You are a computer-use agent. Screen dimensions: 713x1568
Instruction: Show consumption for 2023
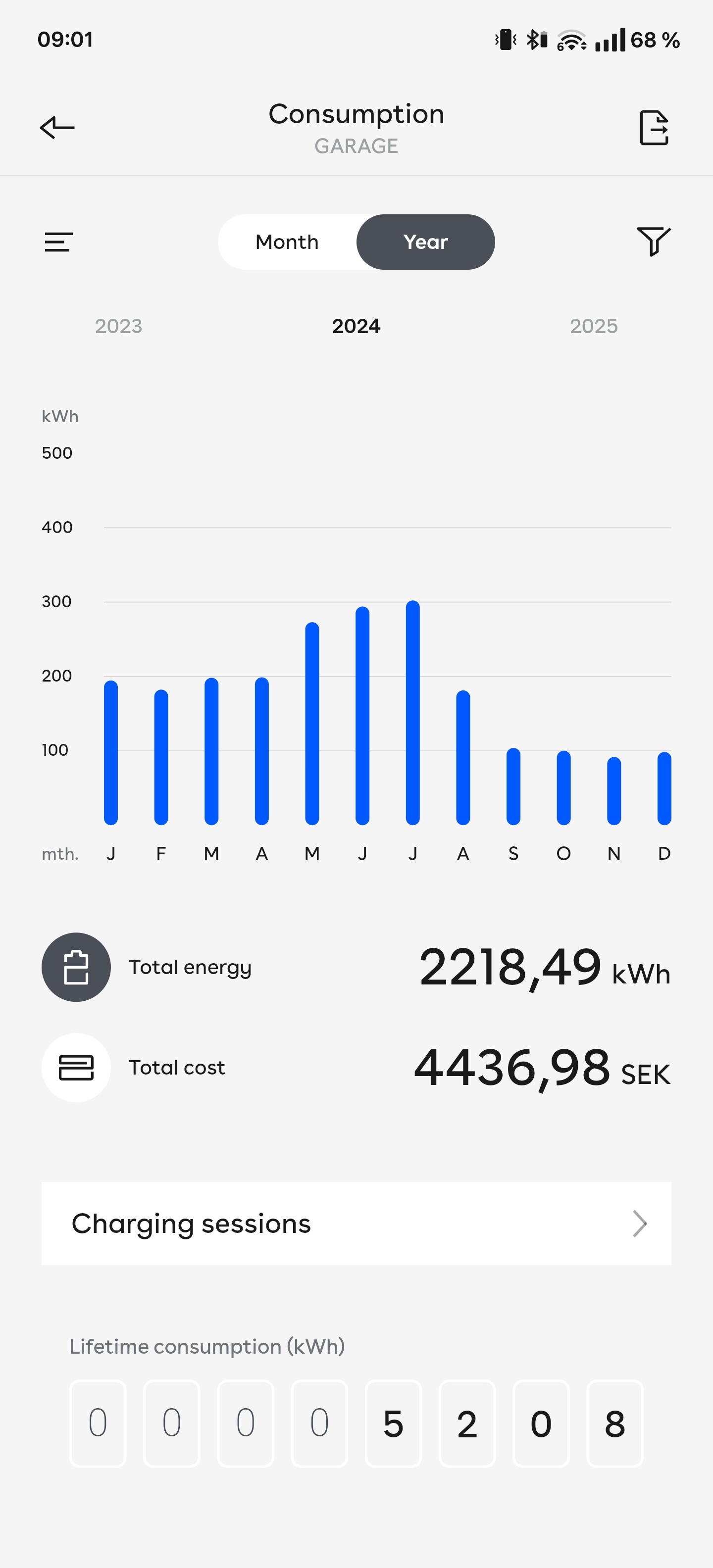118,326
